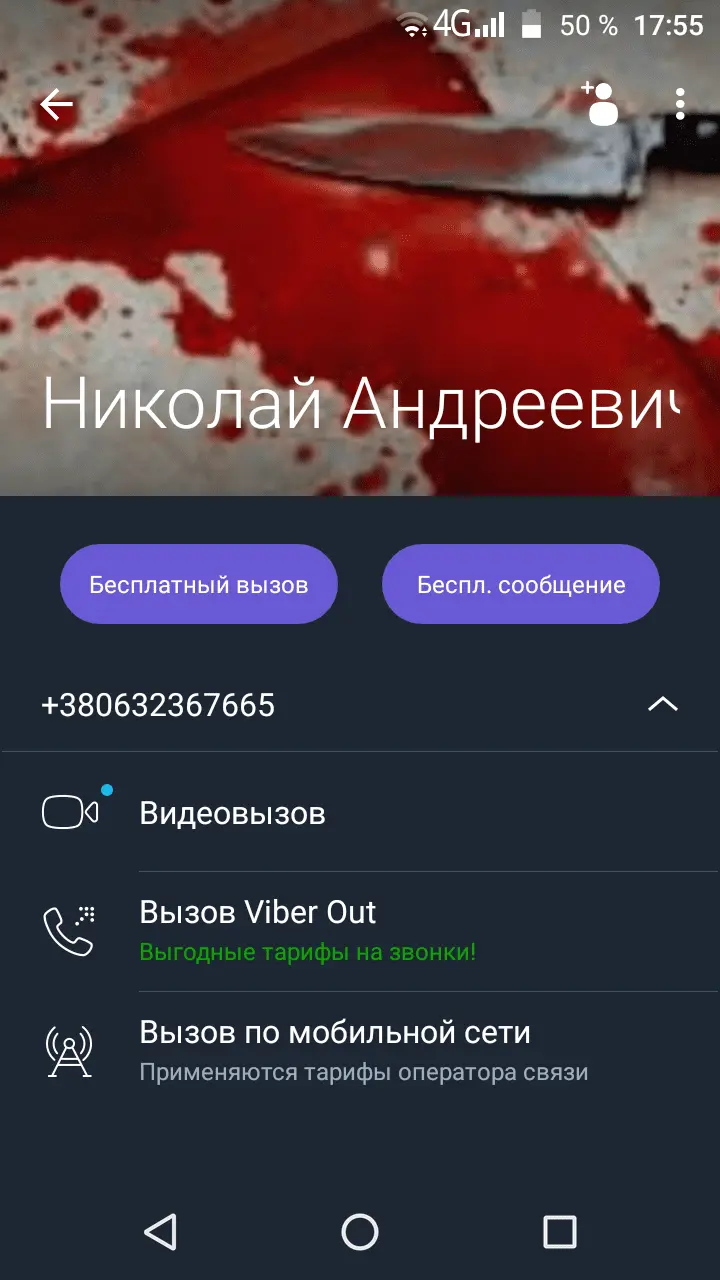The image size is (720, 1280).
Task: Go back using the top arrow
Action: point(57,104)
